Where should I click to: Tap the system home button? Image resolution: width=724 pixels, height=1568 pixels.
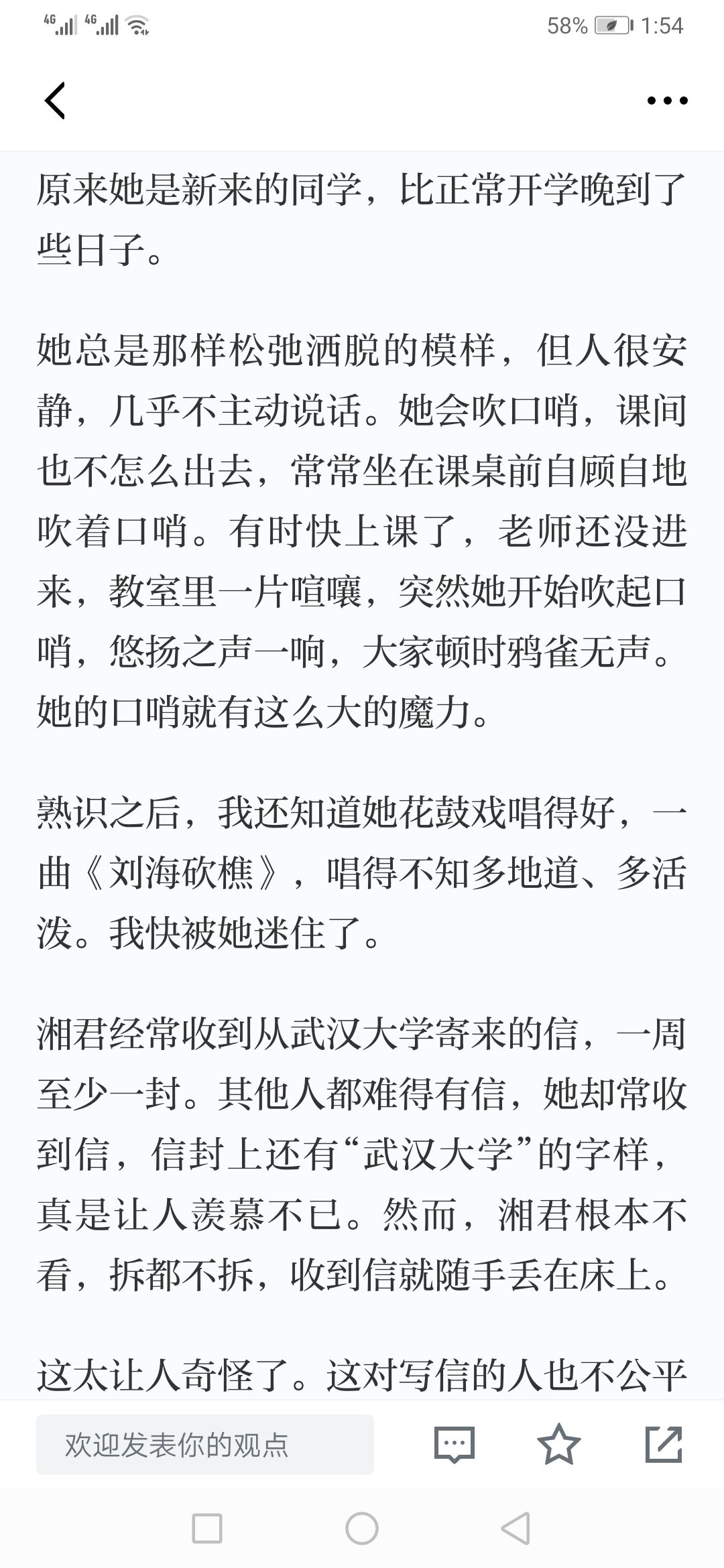click(362, 1528)
